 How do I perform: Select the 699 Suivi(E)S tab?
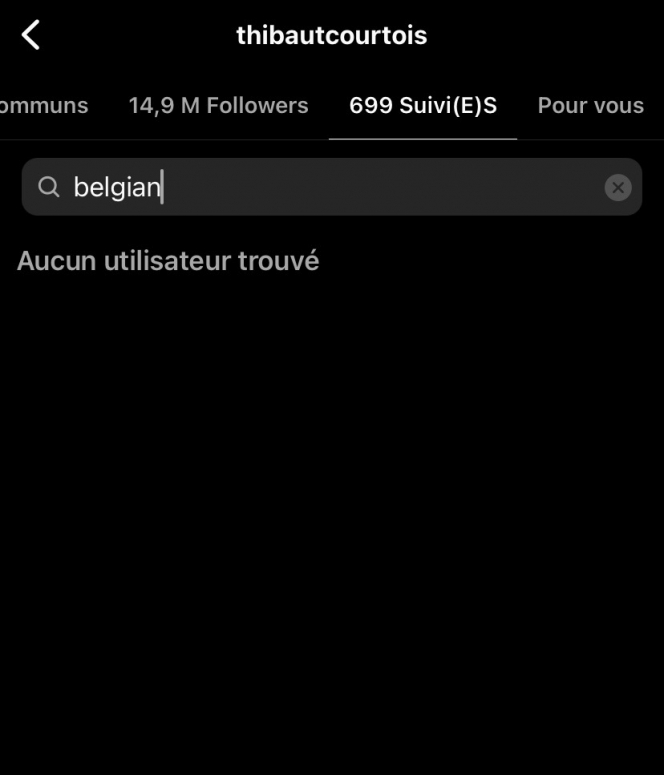(x=422, y=105)
